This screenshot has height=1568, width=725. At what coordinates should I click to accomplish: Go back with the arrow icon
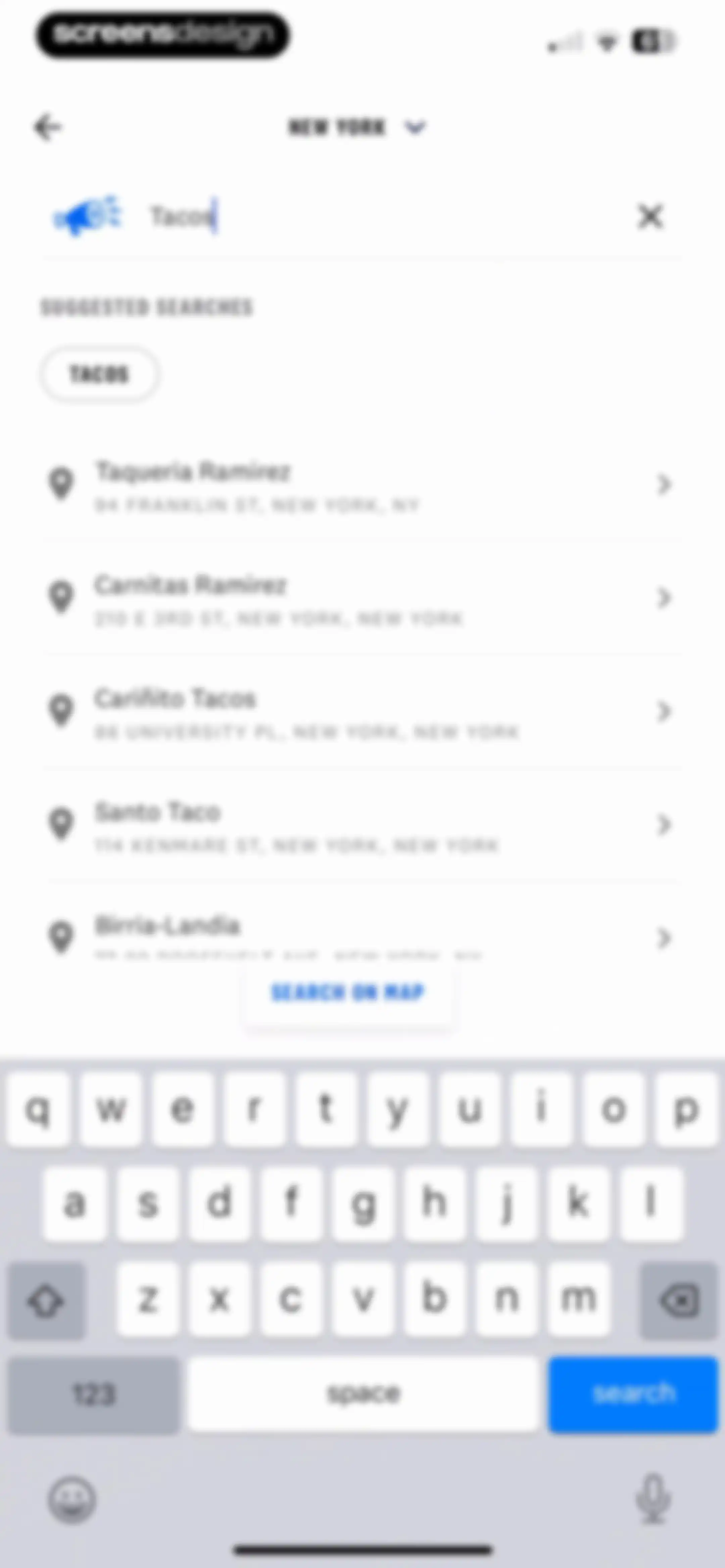[x=48, y=128]
